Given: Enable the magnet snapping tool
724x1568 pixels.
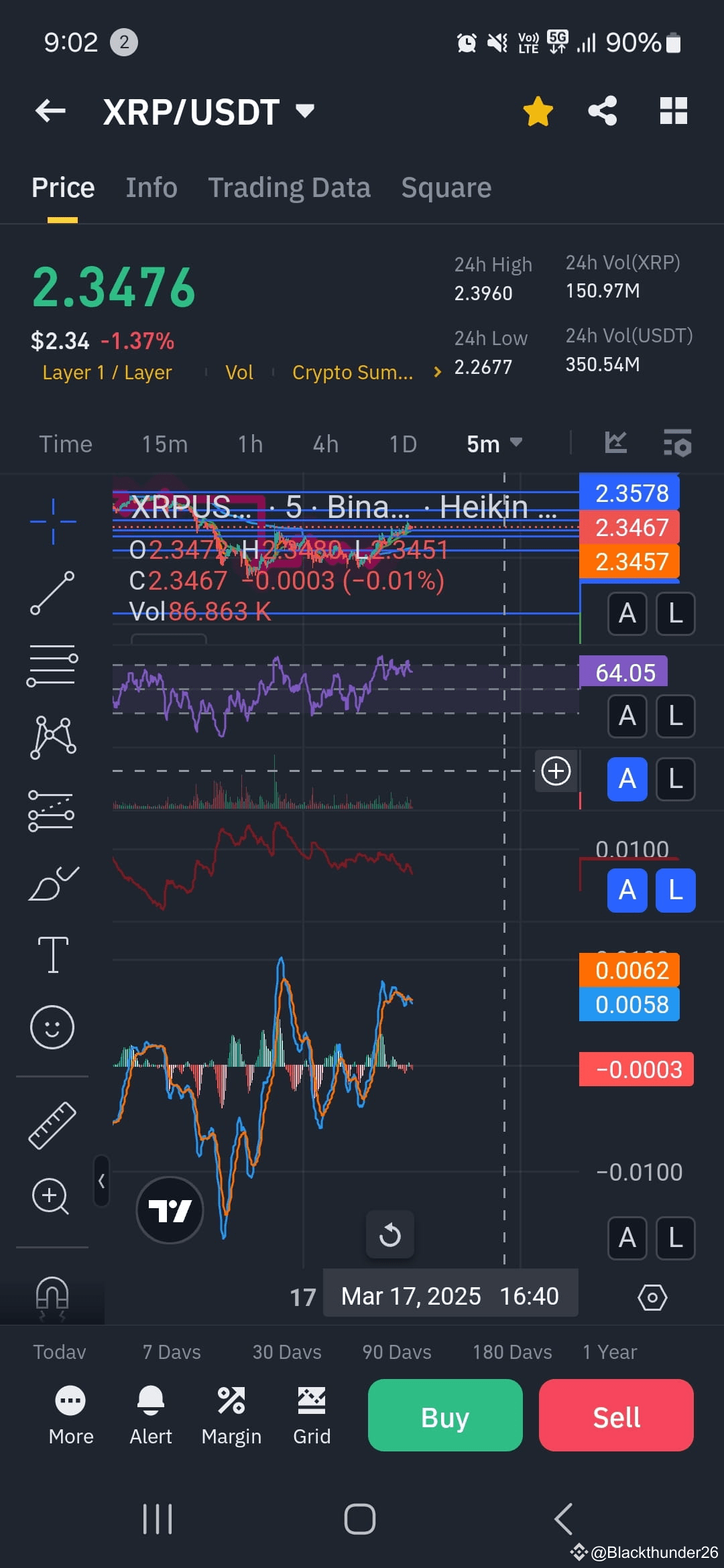Looking at the screenshot, I should pos(54,1293).
